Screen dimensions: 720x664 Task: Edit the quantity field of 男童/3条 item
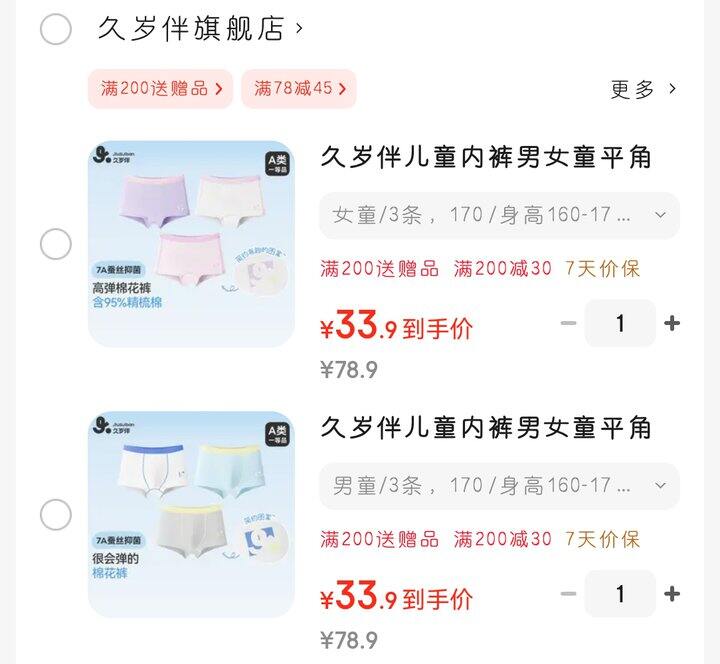click(x=620, y=594)
